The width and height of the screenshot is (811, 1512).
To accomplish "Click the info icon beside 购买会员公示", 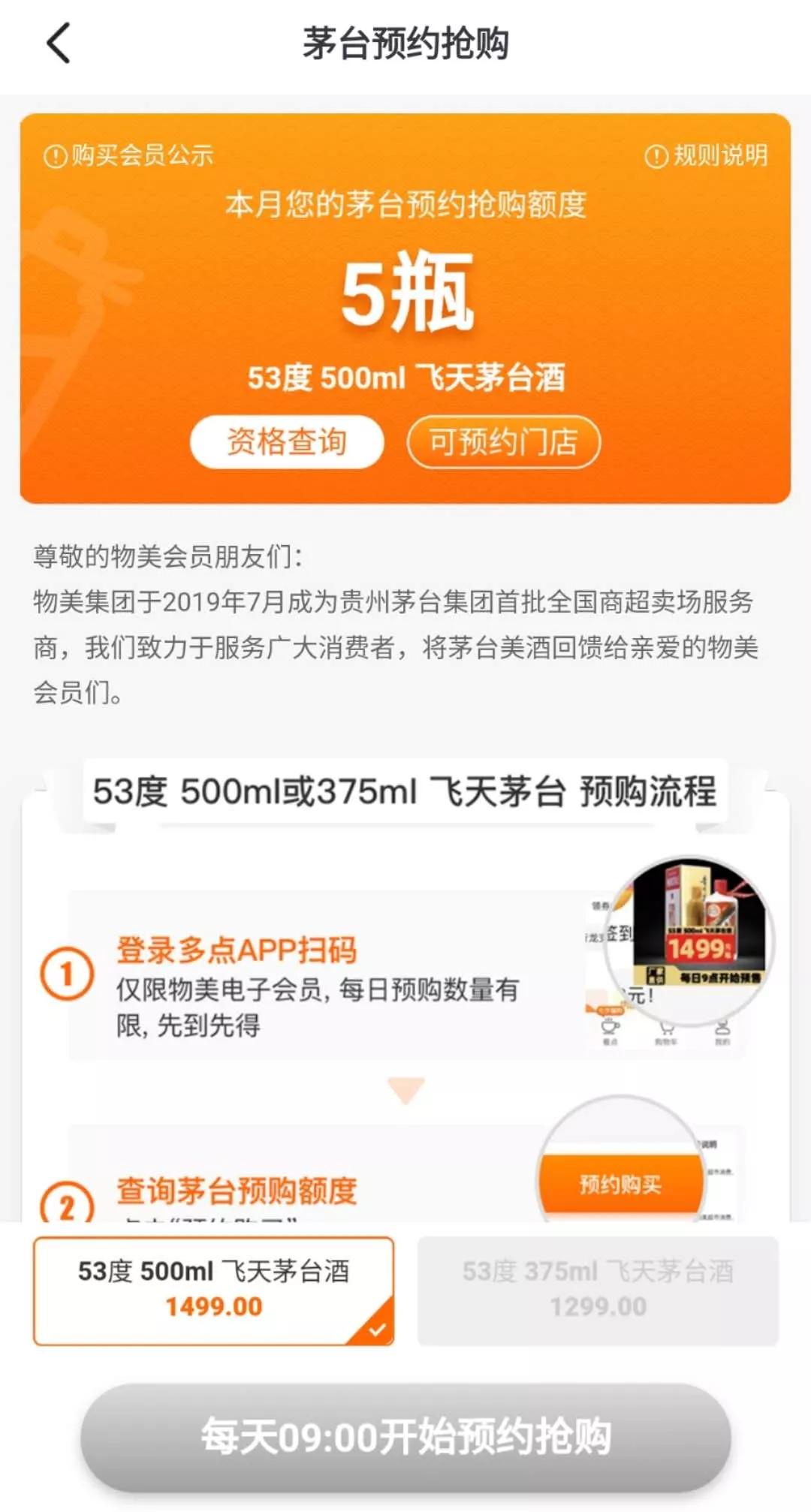I will pos(53,155).
